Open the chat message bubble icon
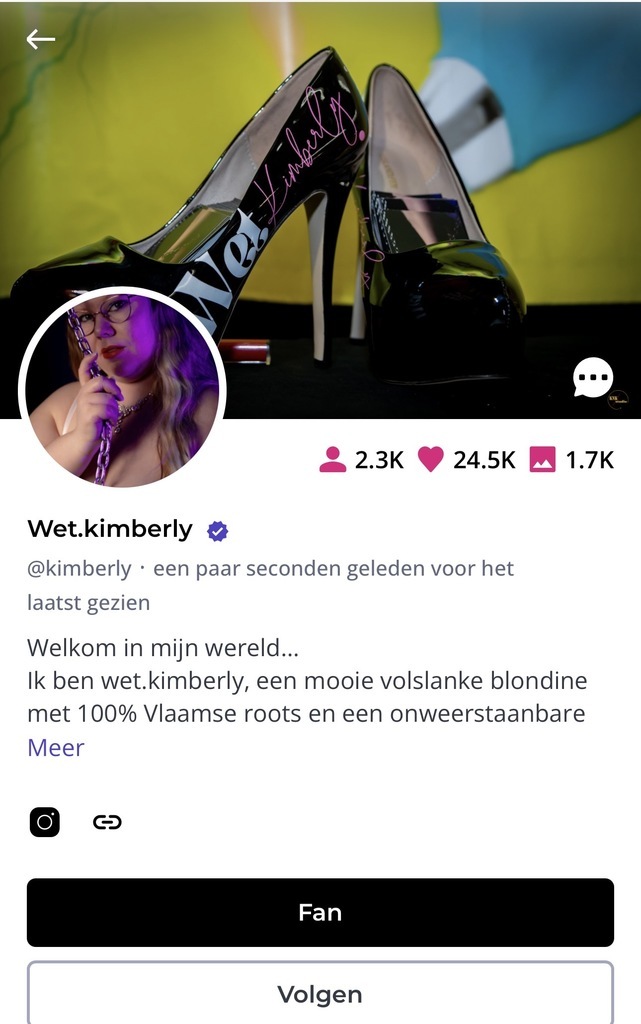 (593, 378)
